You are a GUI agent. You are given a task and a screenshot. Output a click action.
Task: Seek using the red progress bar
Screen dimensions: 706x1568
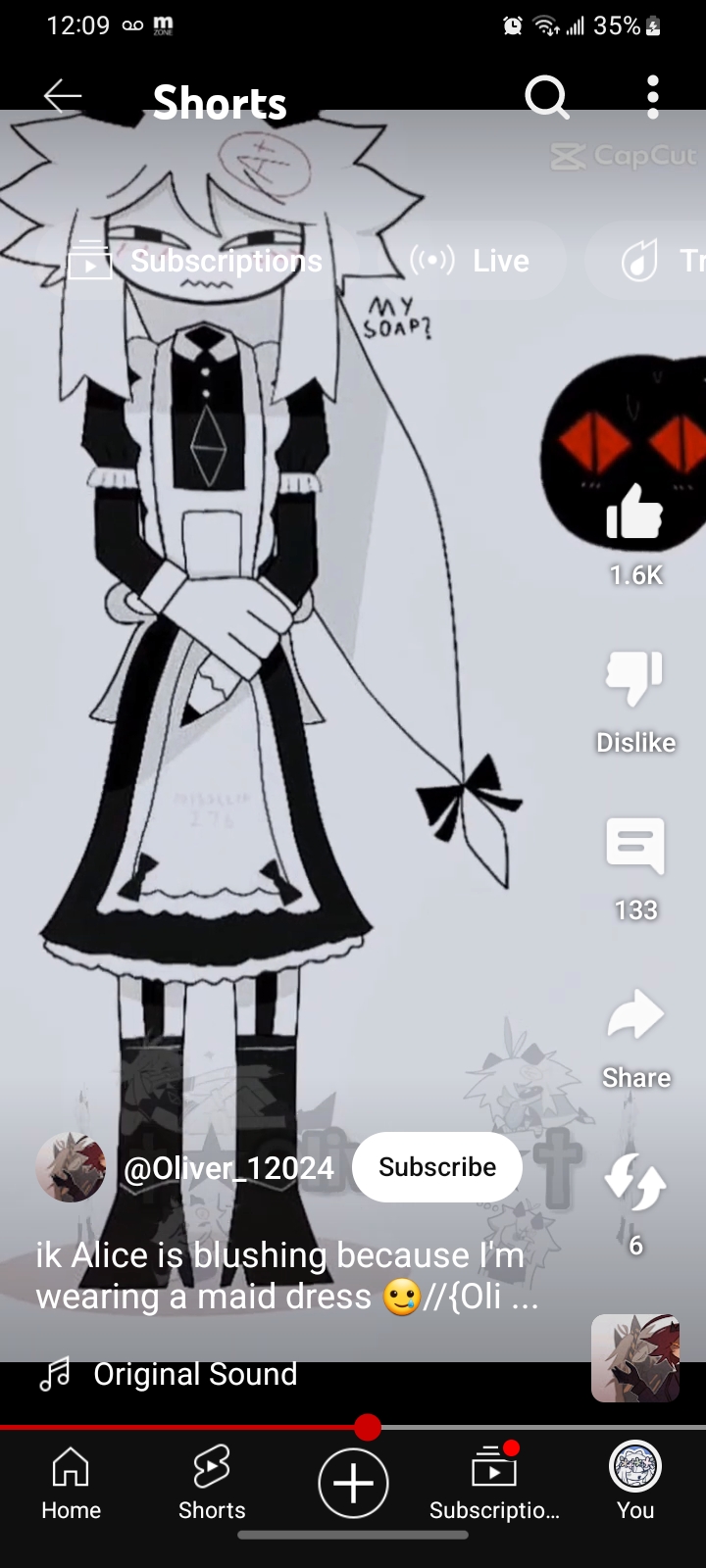[x=367, y=1427]
